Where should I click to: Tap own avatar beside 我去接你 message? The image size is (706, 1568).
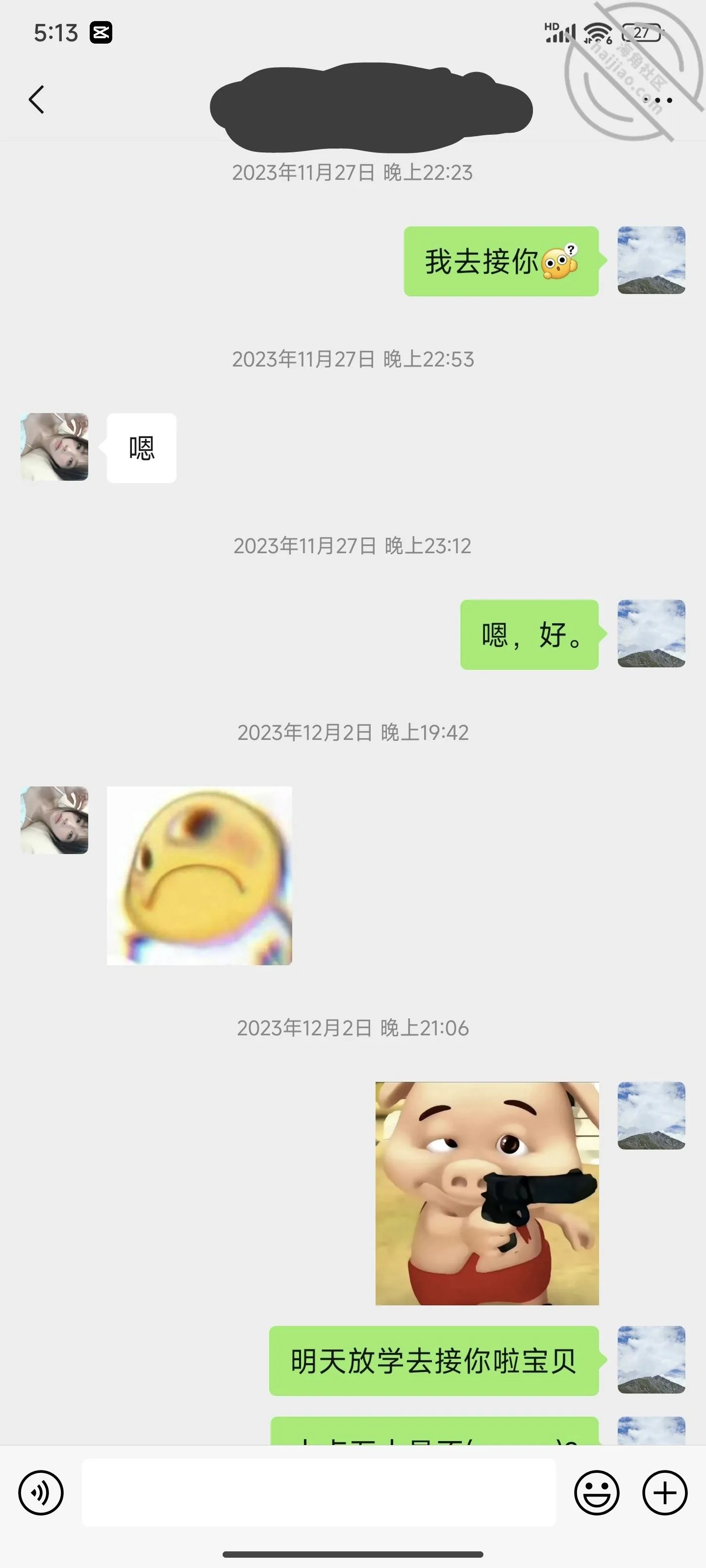651,260
